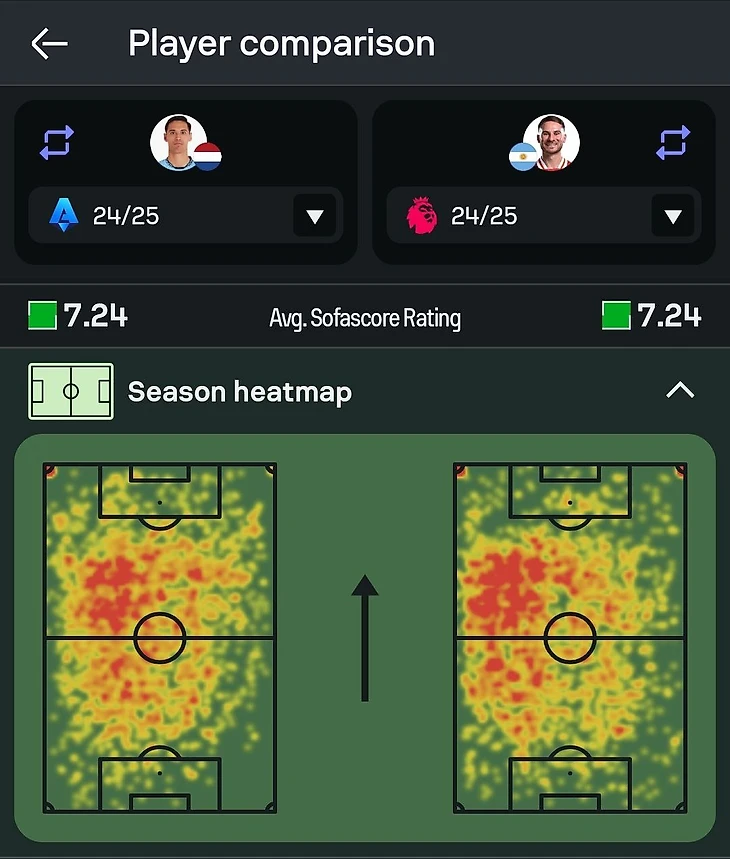Open the Dutch player's profile photo

point(178,142)
